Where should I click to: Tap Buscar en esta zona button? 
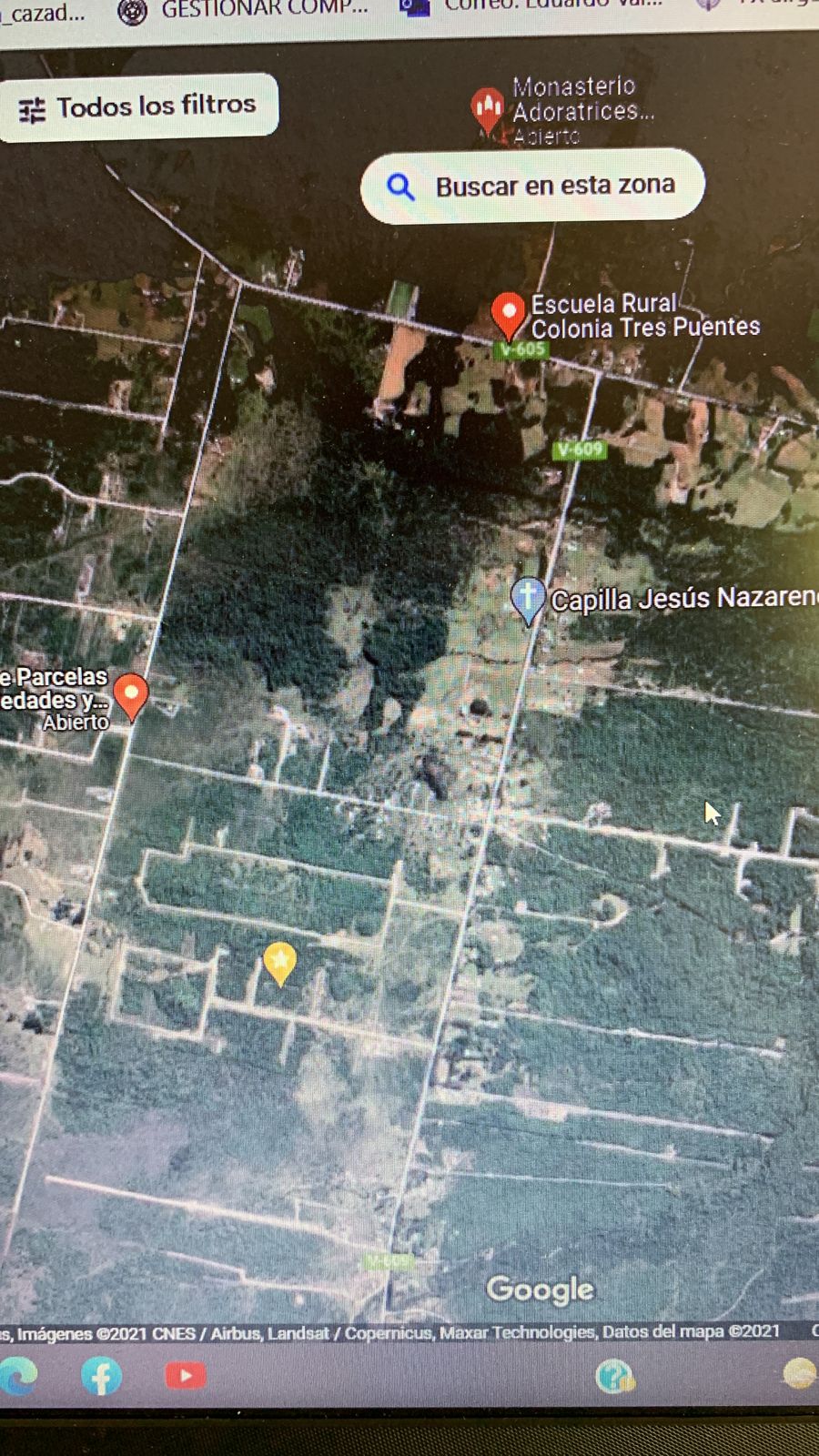[532, 186]
